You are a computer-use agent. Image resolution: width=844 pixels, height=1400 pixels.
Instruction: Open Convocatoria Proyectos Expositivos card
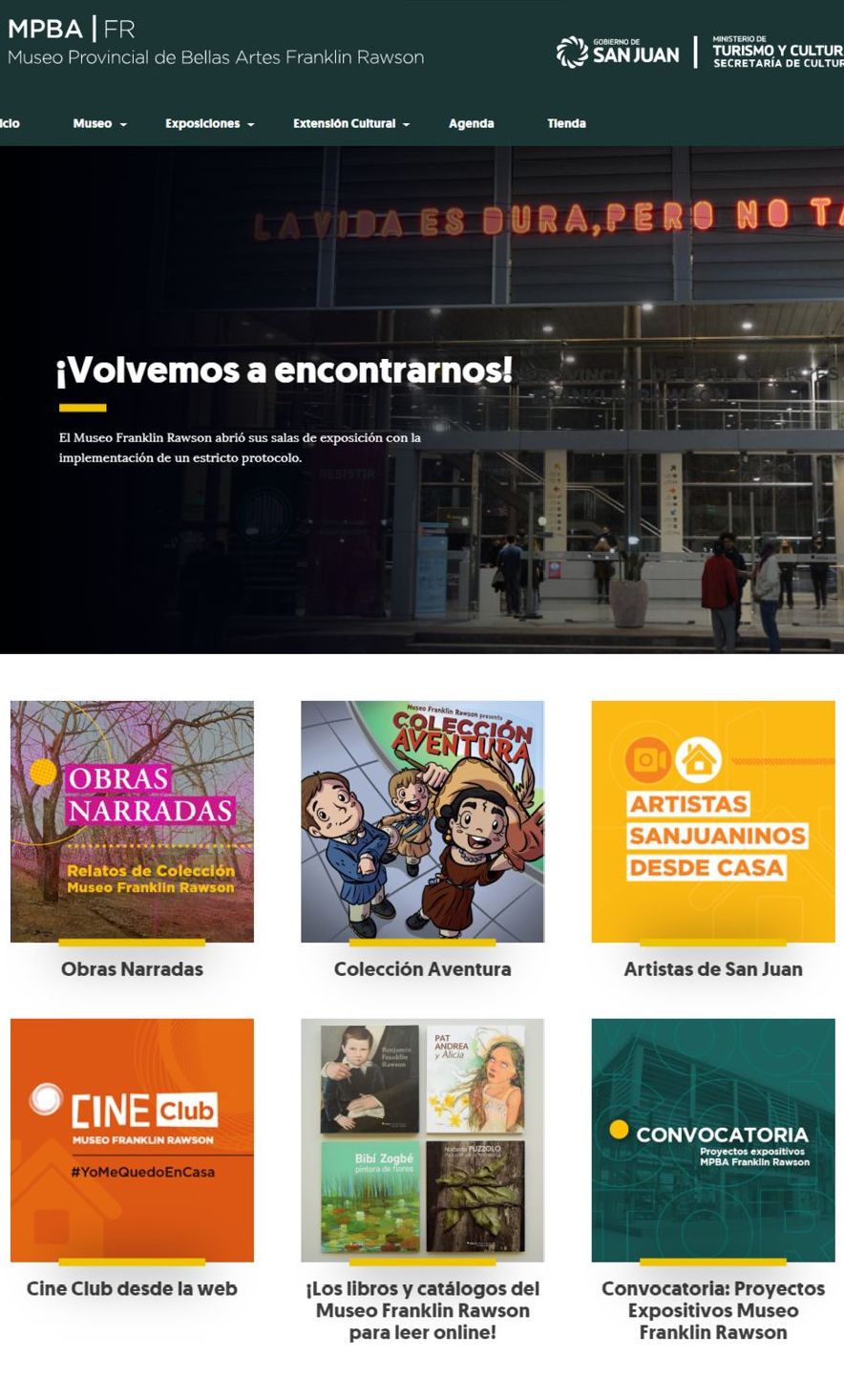pos(712,1139)
